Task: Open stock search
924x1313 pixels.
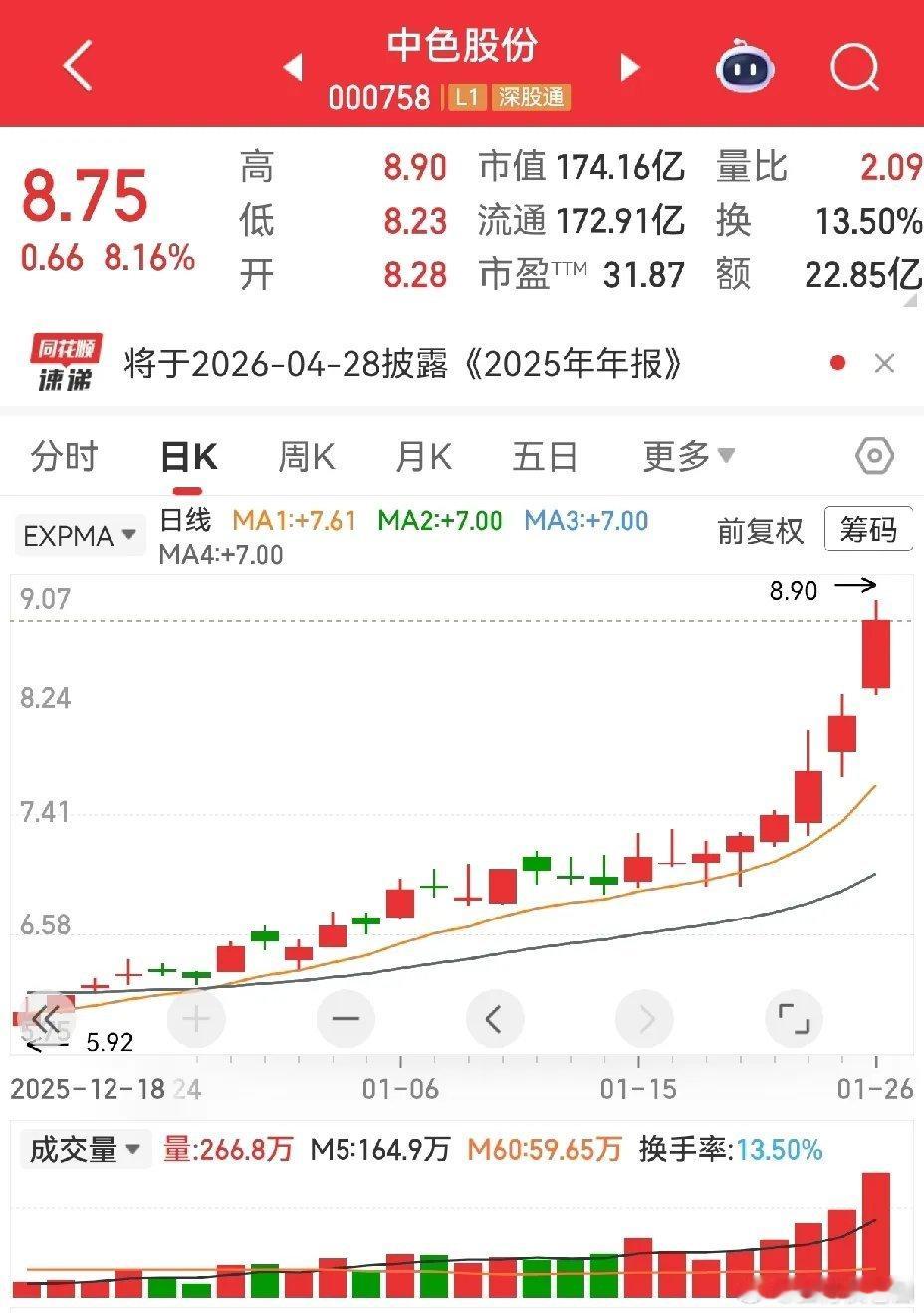Action: [854, 67]
